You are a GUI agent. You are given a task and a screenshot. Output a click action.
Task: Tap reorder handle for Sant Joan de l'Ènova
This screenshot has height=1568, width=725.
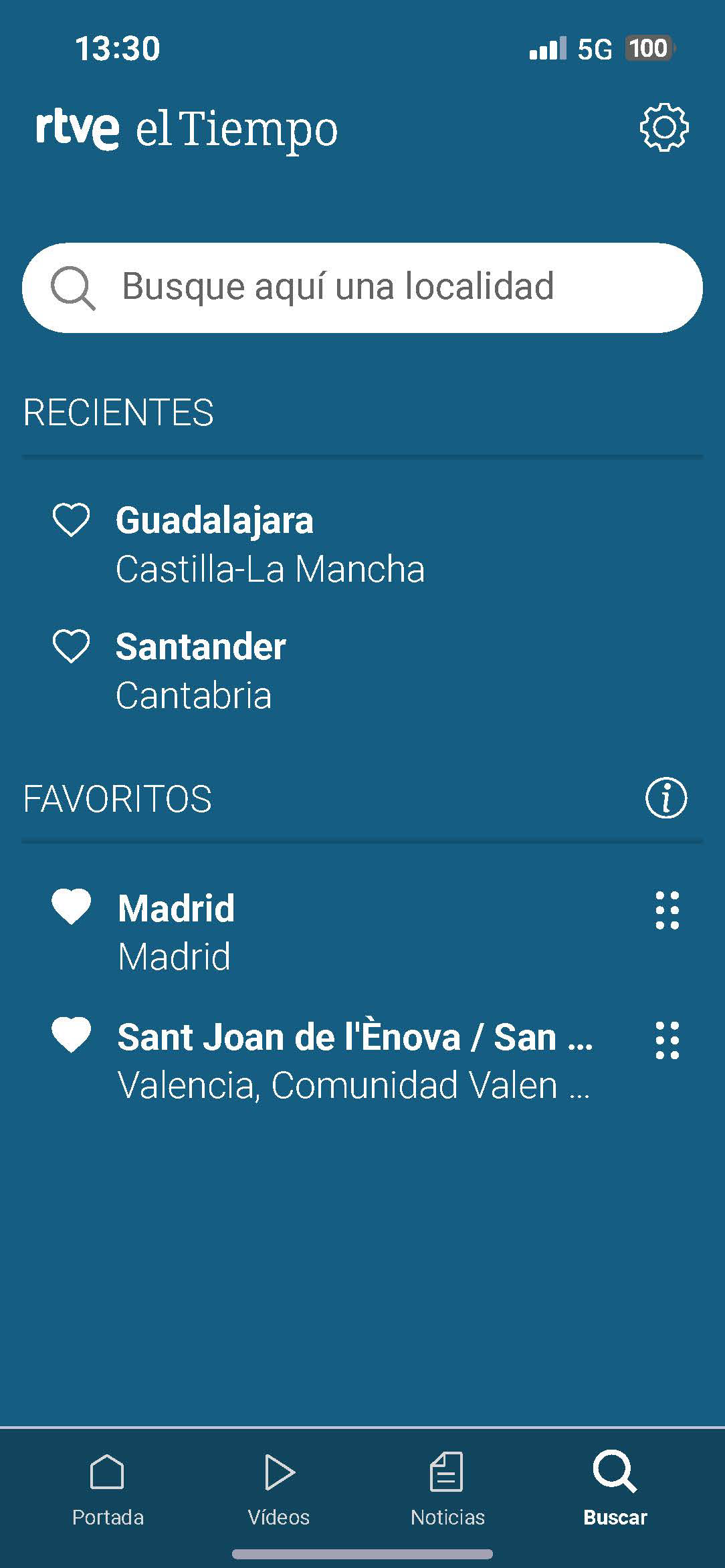(x=667, y=1040)
